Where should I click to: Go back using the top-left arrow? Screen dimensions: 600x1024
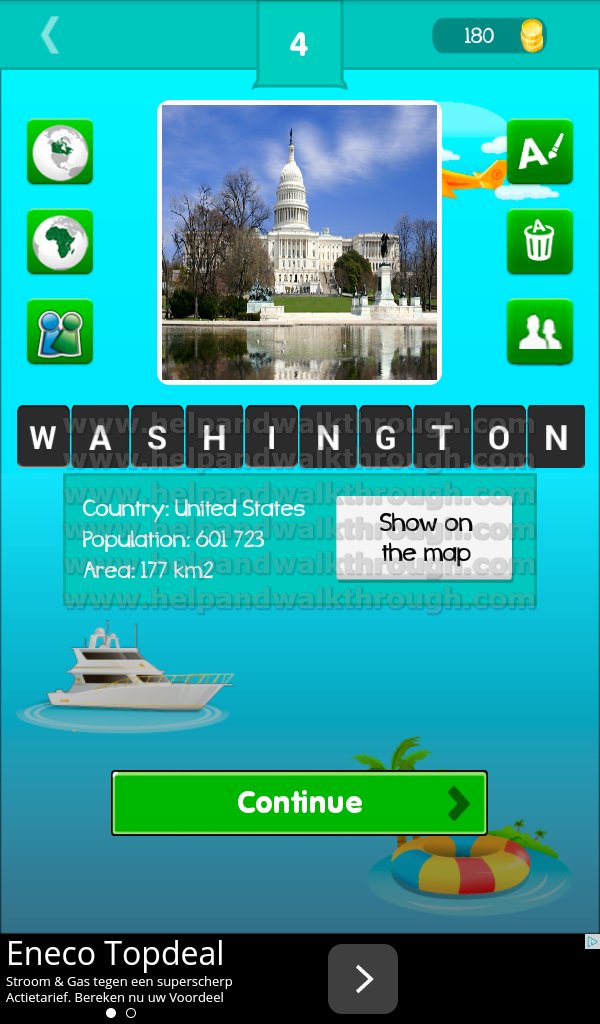(50, 35)
